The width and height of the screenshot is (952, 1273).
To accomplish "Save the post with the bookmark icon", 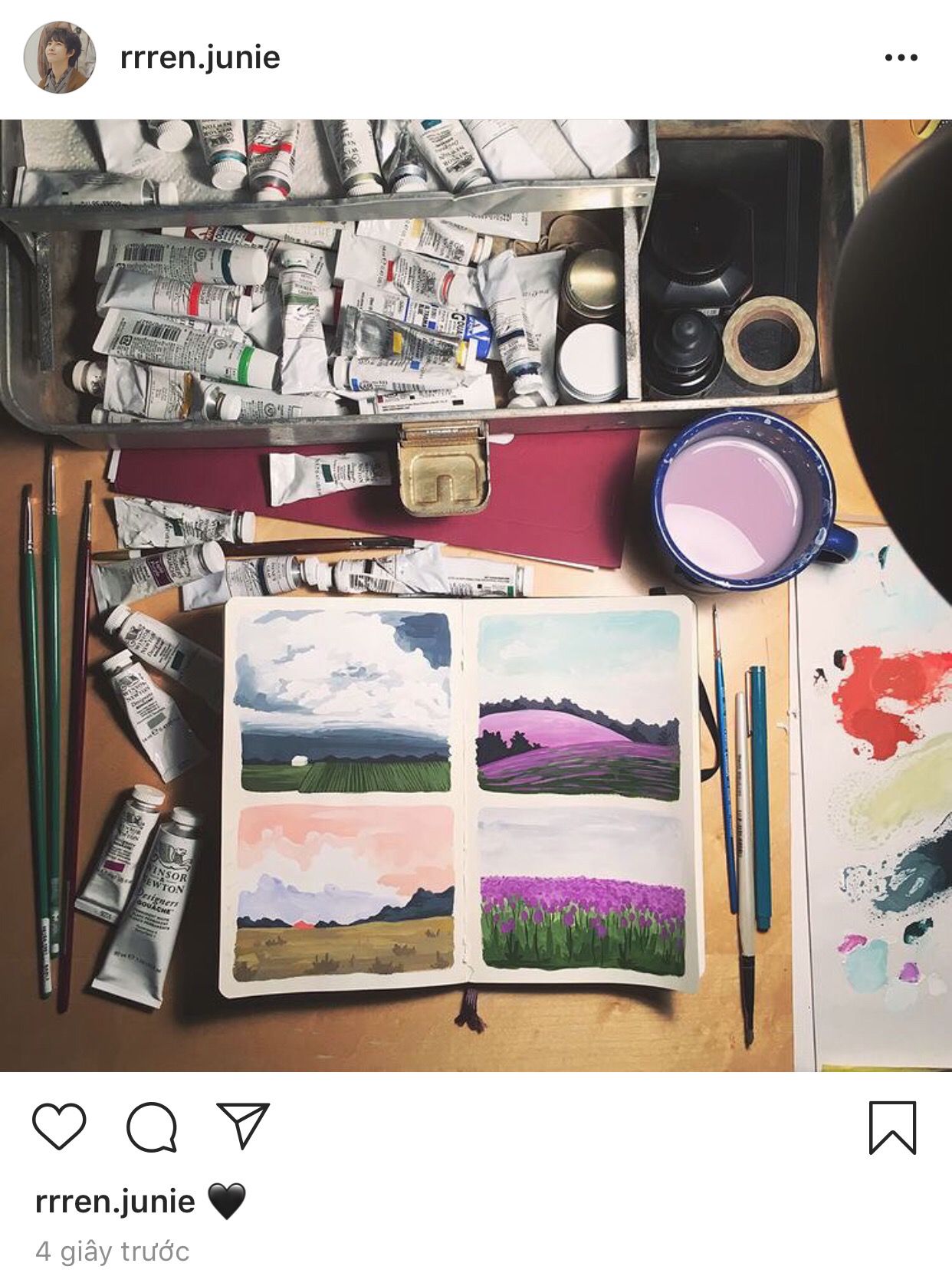I will pyautogui.click(x=892, y=1127).
